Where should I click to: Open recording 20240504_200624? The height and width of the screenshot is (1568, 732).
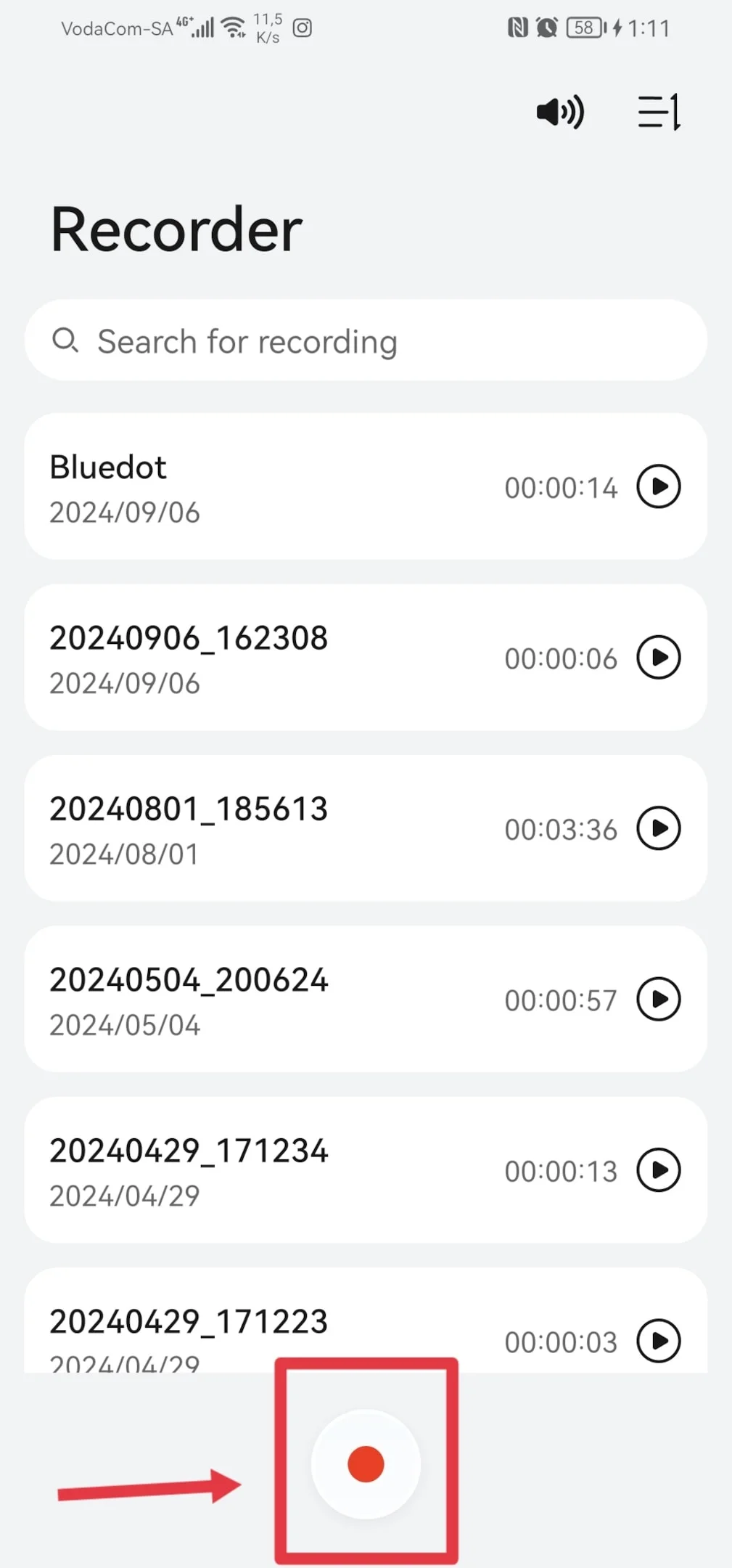tap(366, 1000)
